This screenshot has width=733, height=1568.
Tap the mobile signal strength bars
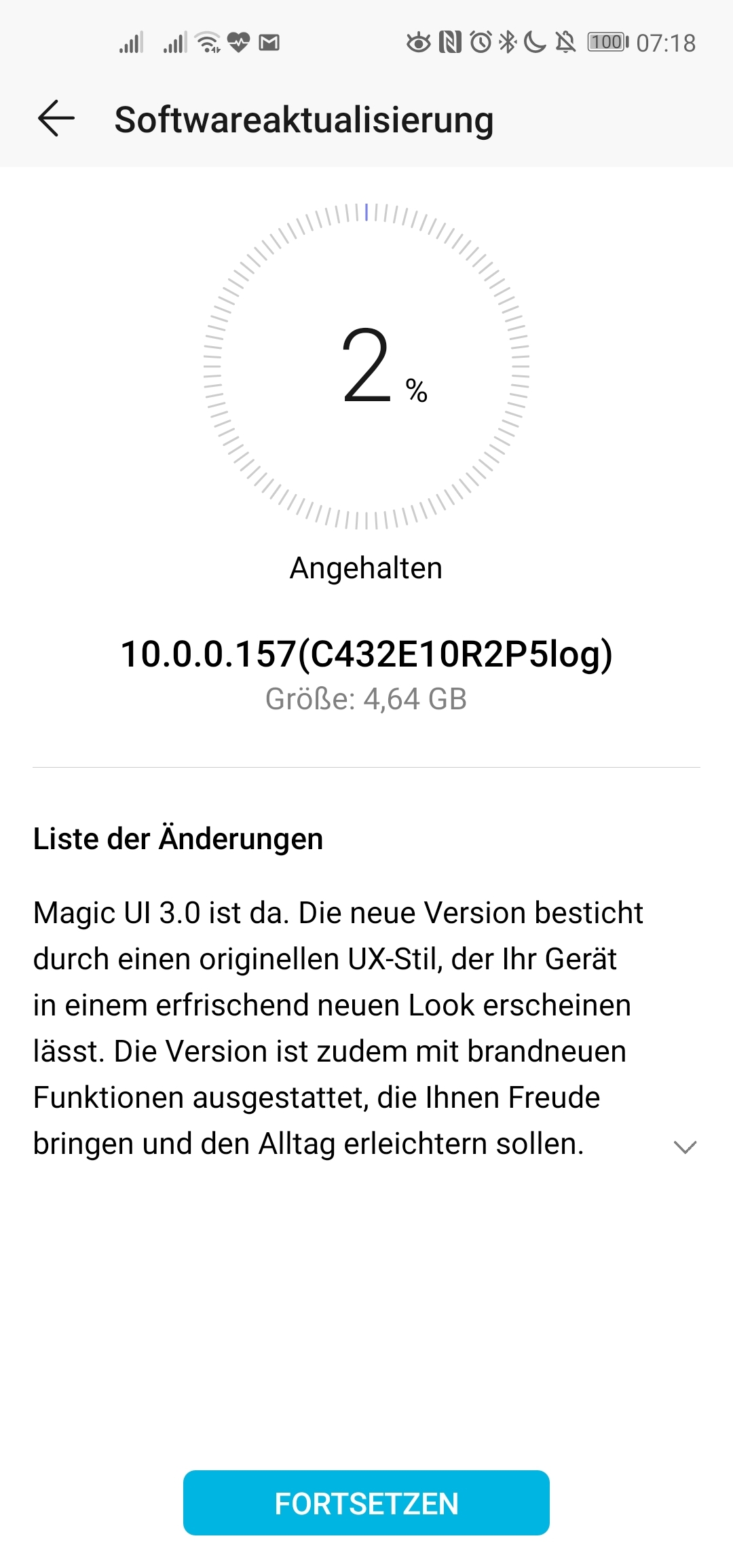(x=131, y=42)
